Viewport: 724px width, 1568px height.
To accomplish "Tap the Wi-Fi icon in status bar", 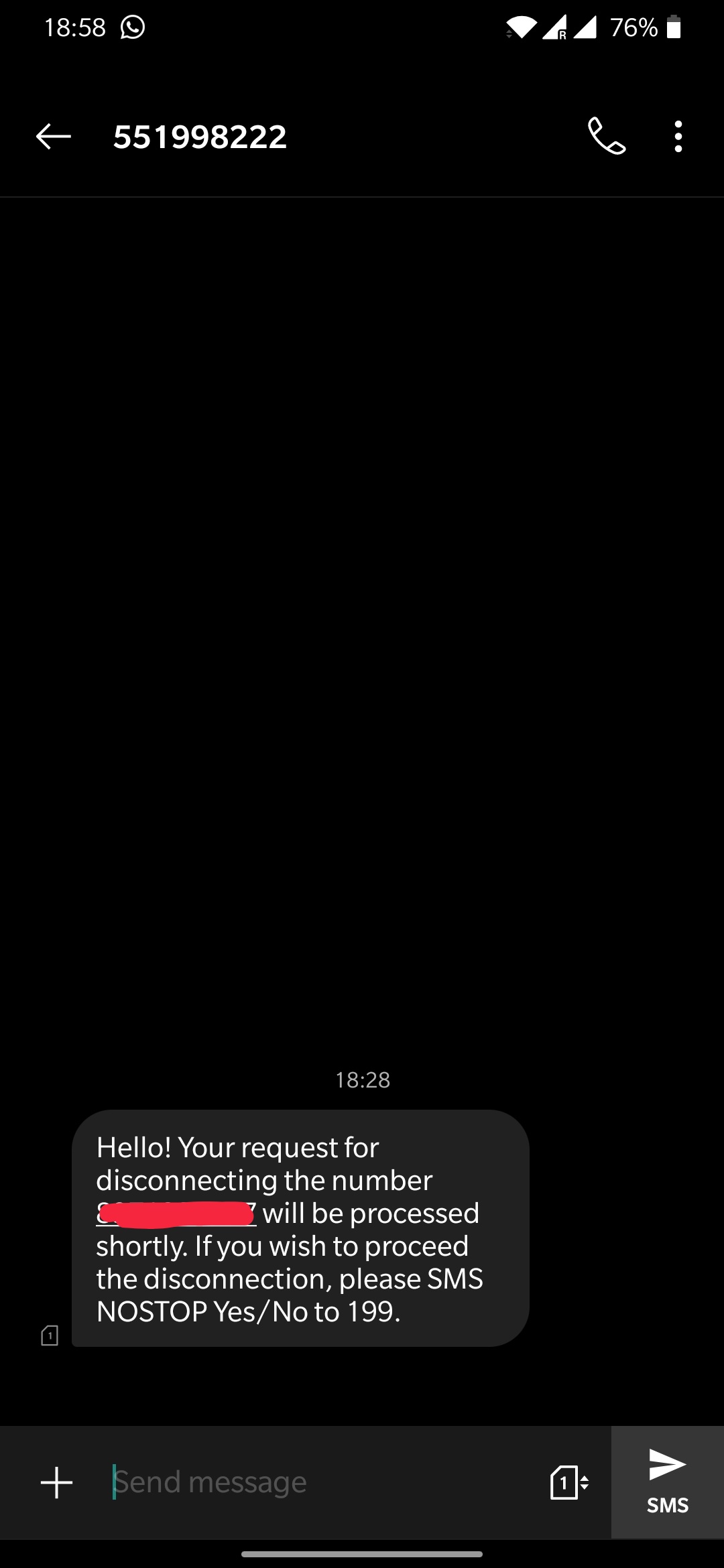I will (x=524, y=27).
